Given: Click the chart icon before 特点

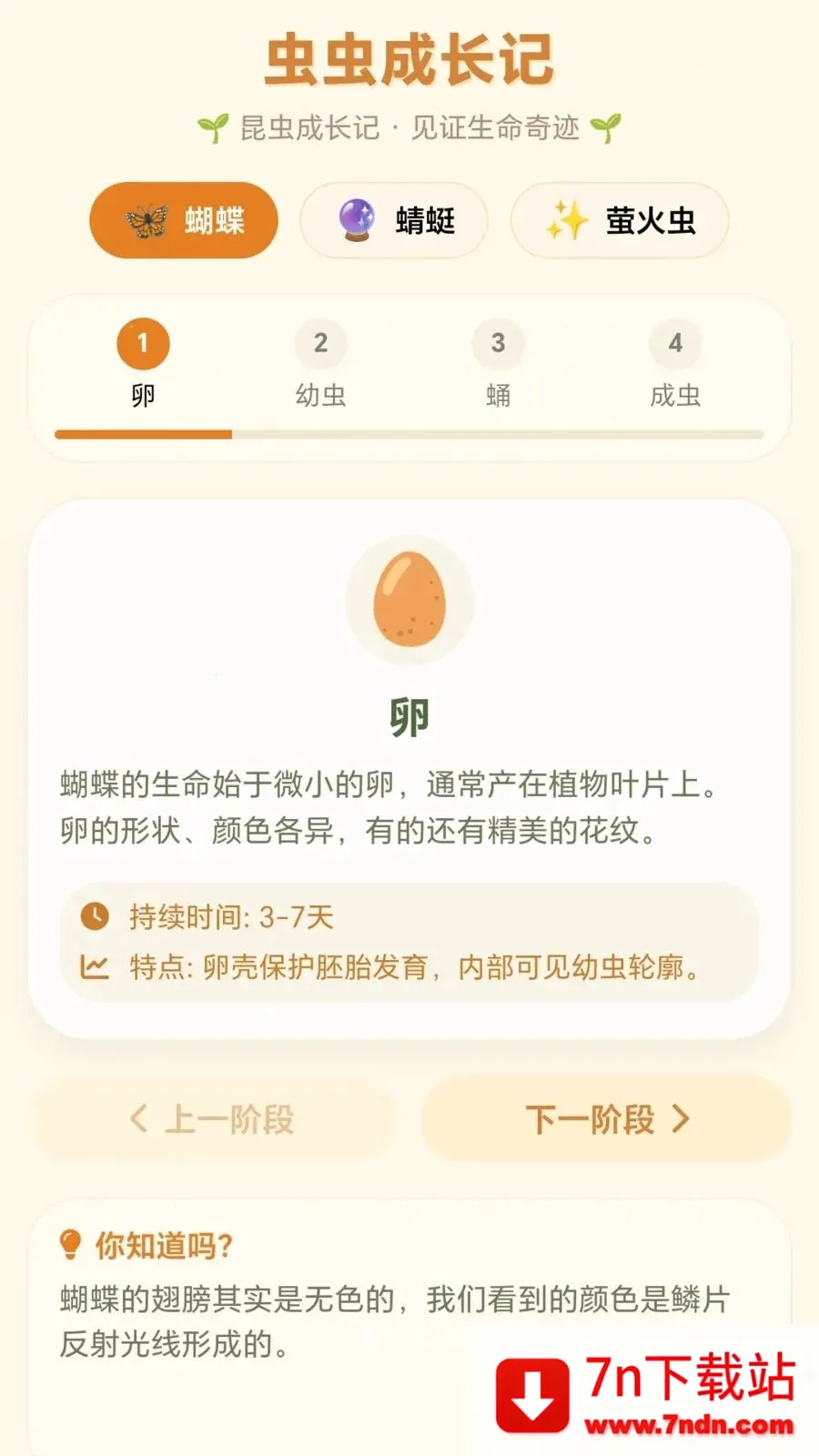Looking at the screenshot, I should point(95,967).
